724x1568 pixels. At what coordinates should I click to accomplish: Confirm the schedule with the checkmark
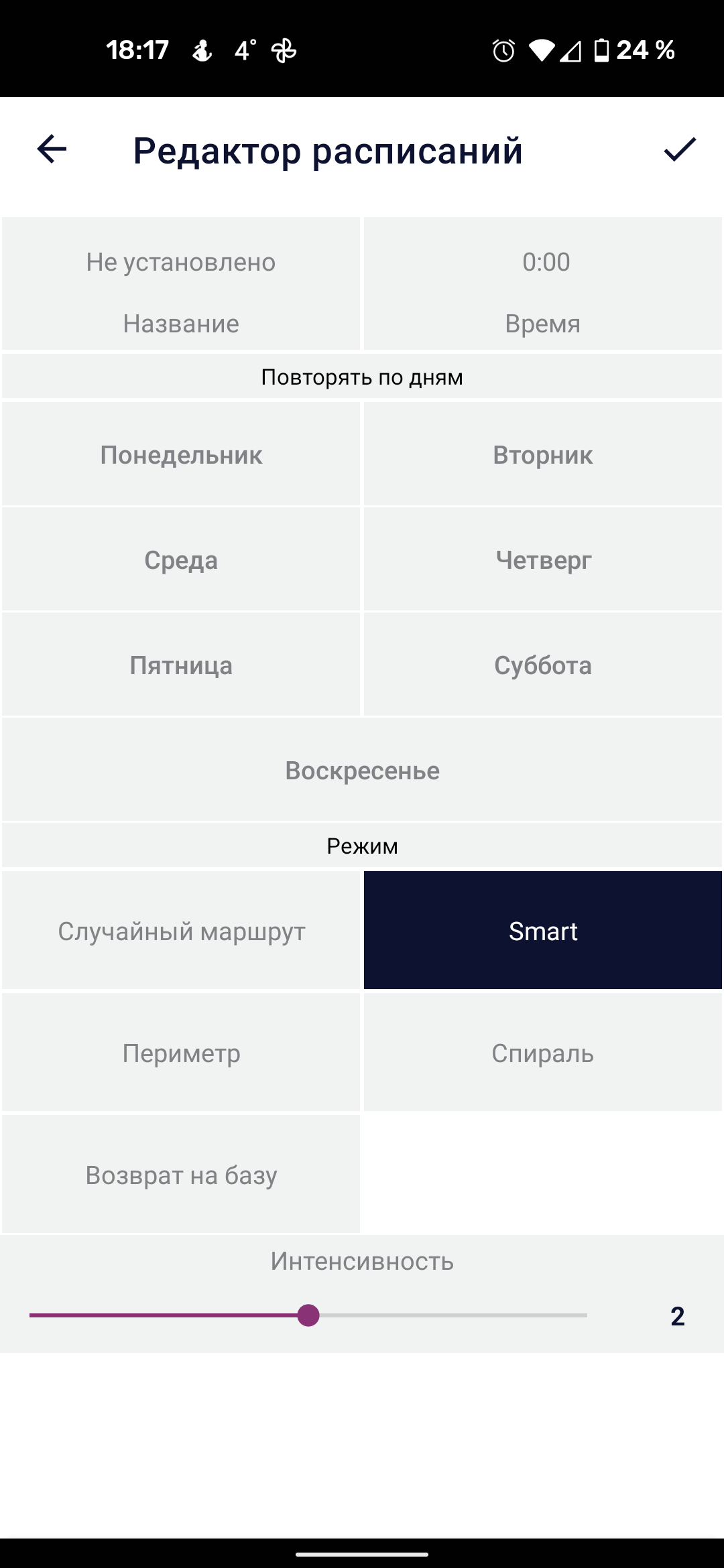click(x=680, y=149)
